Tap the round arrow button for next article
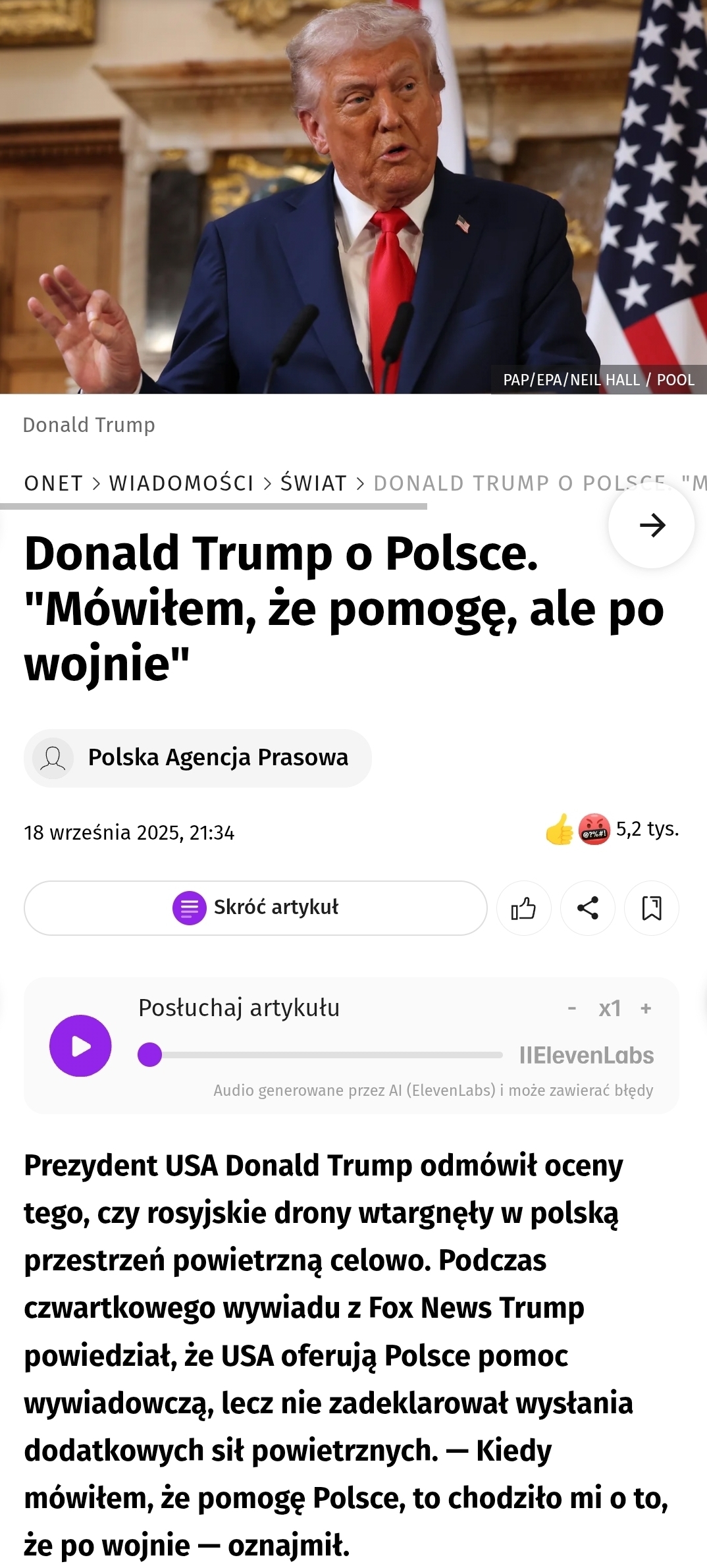The height and width of the screenshot is (1568, 707). (652, 526)
